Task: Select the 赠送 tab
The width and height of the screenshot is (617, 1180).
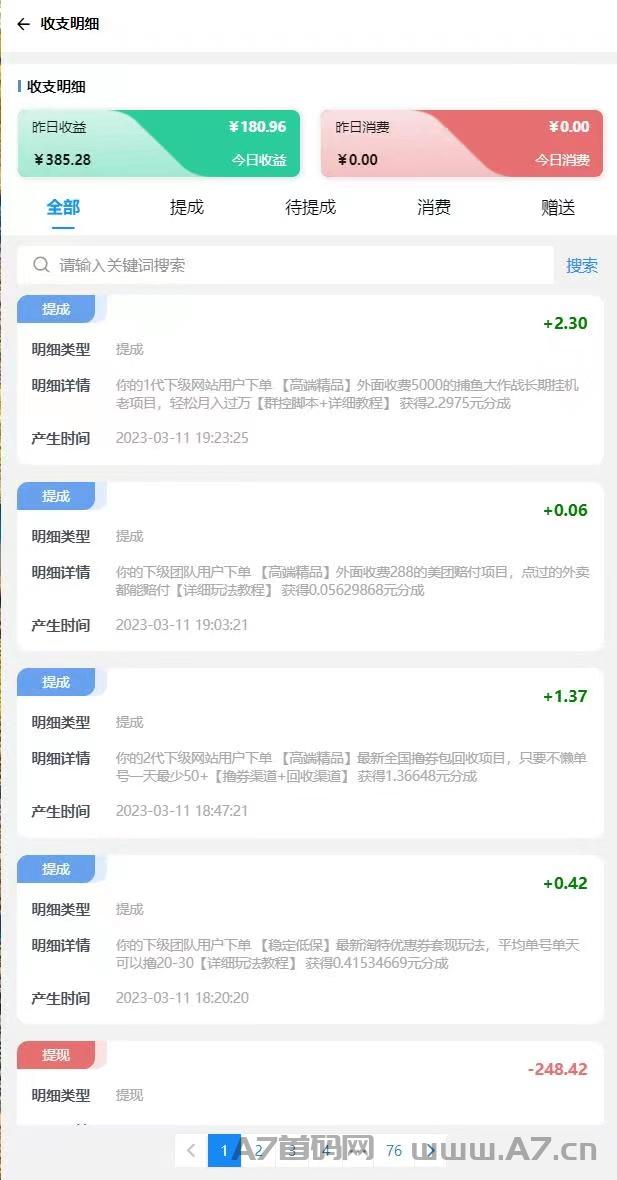Action: pyautogui.click(x=558, y=208)
